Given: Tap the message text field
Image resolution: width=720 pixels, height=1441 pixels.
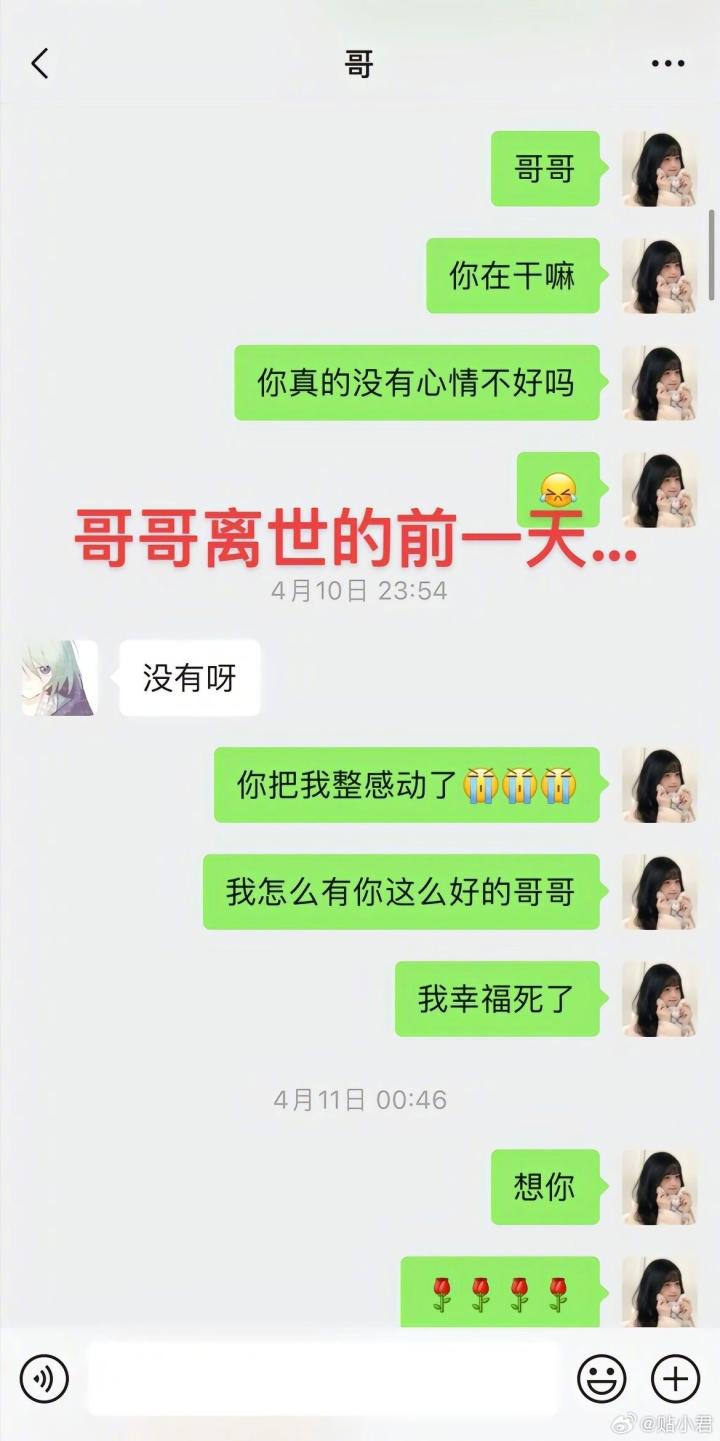Looking at the screenshot, I should [322, 1380].
